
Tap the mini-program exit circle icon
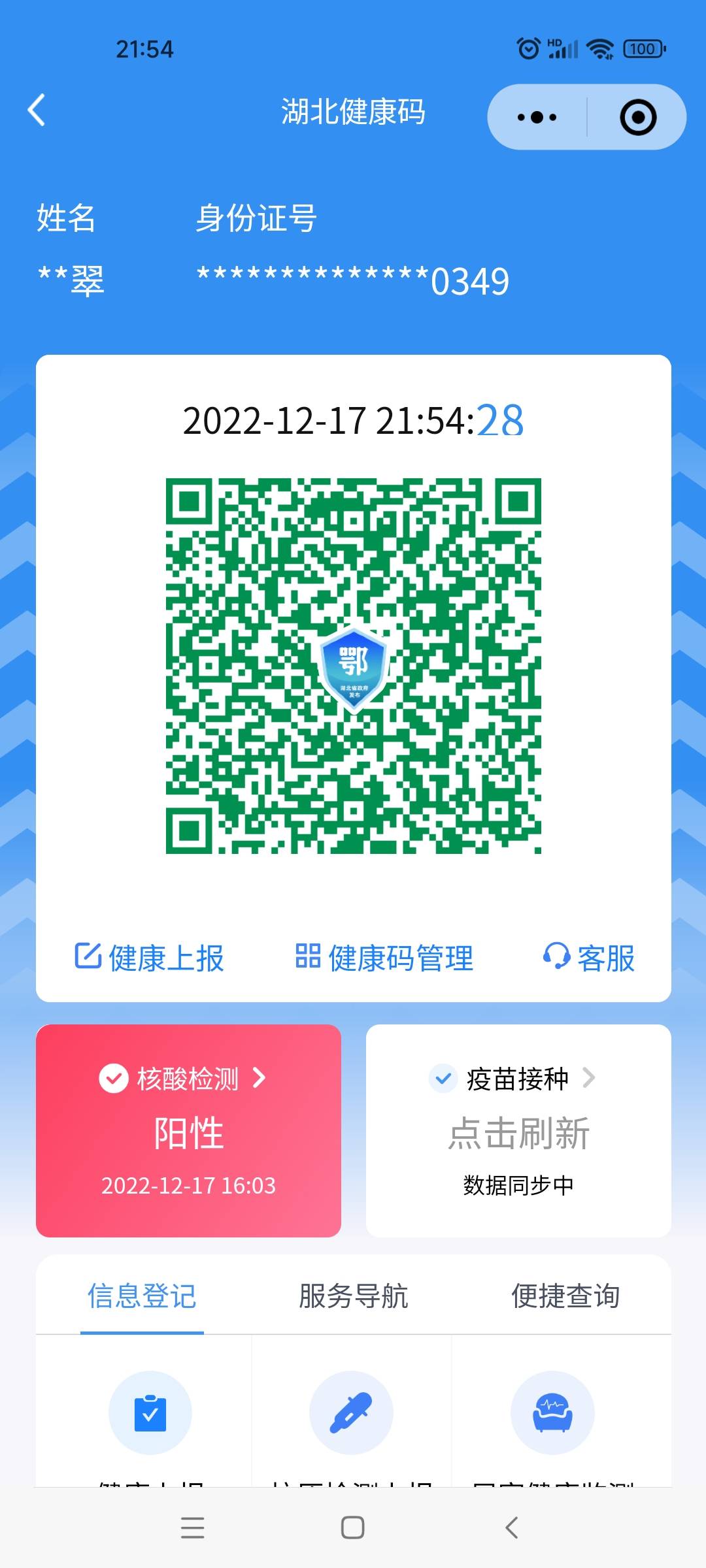tap(637, 118)
